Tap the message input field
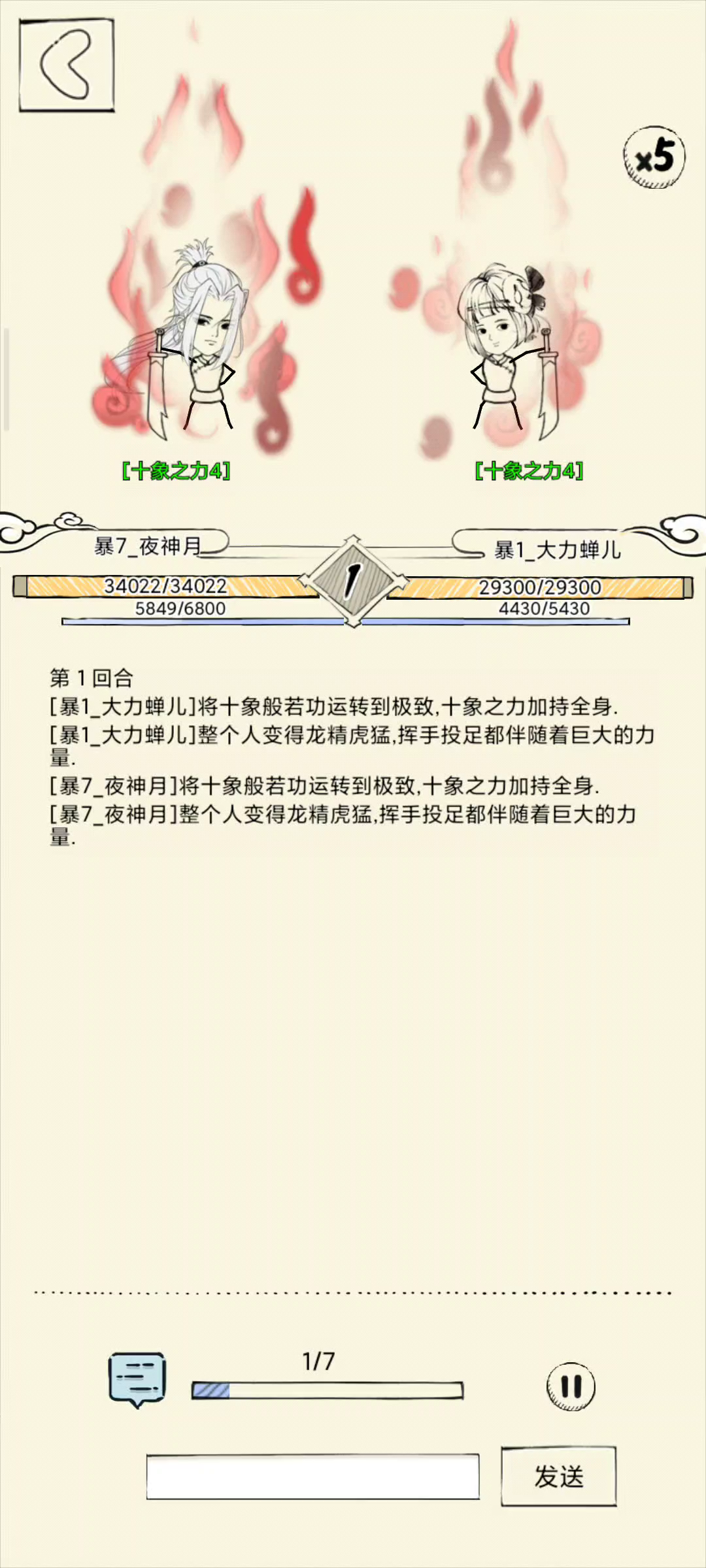706x1568 pixels. (312, 1477)
